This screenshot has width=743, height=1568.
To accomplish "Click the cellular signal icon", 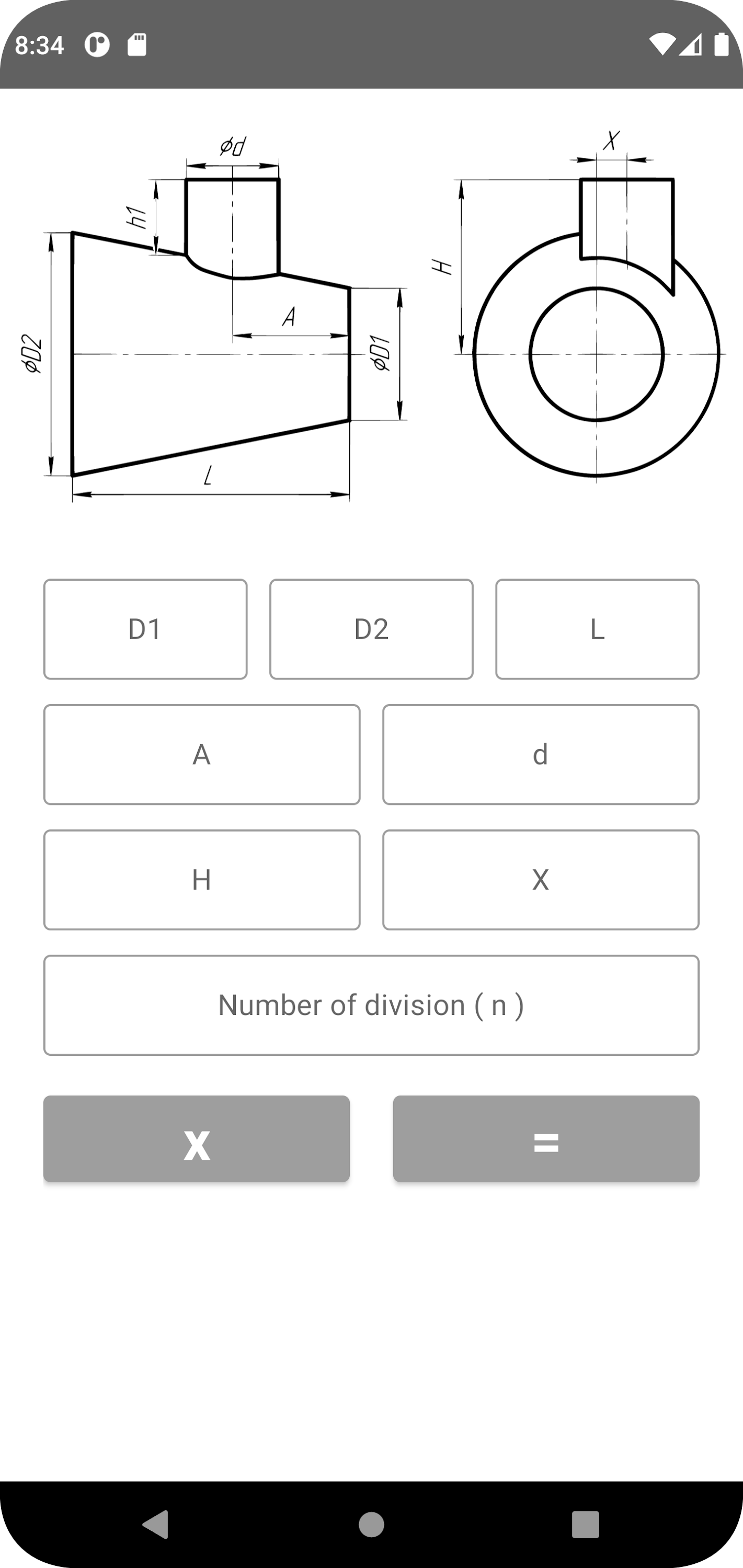I will 690,43.
